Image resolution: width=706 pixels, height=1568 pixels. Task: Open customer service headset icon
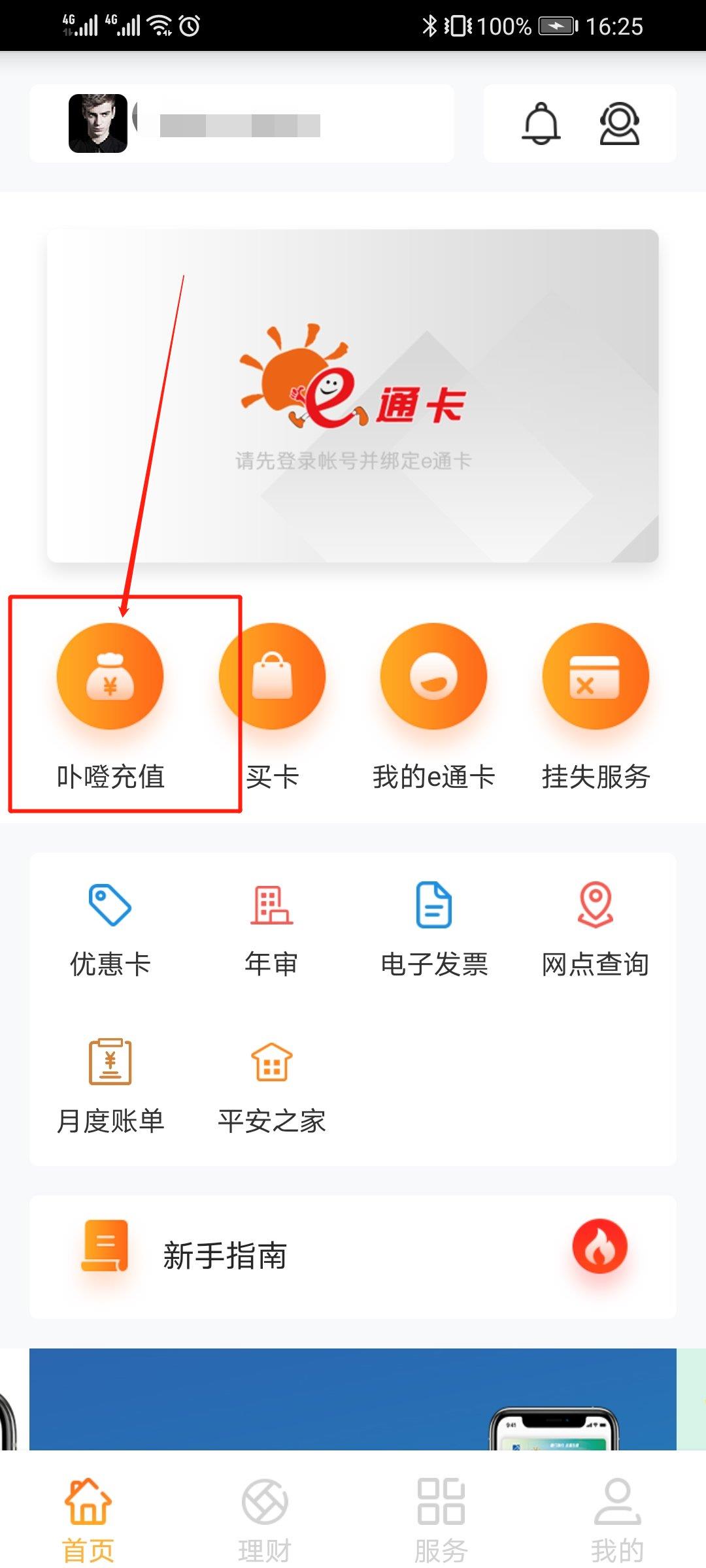click(619, 123)
